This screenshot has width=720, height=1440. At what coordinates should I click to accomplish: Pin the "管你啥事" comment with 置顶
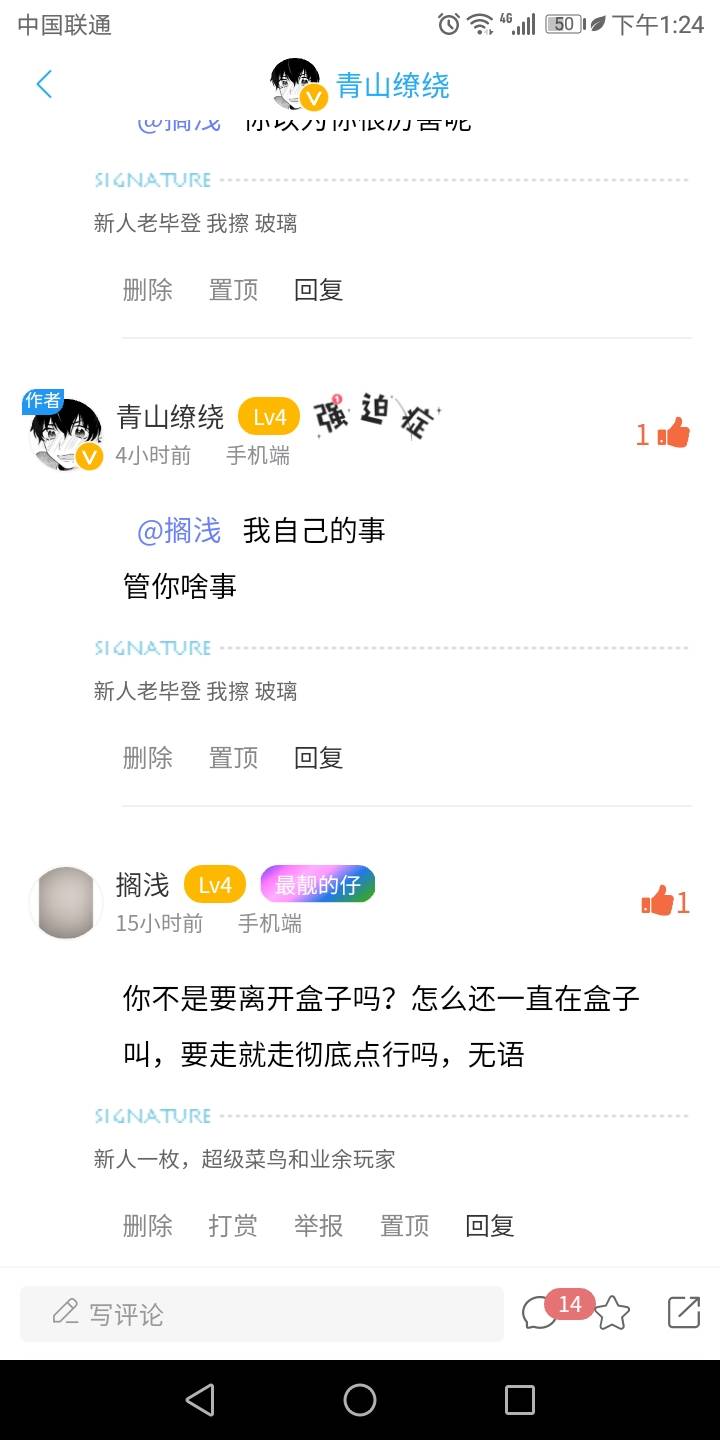click(233, 758)
